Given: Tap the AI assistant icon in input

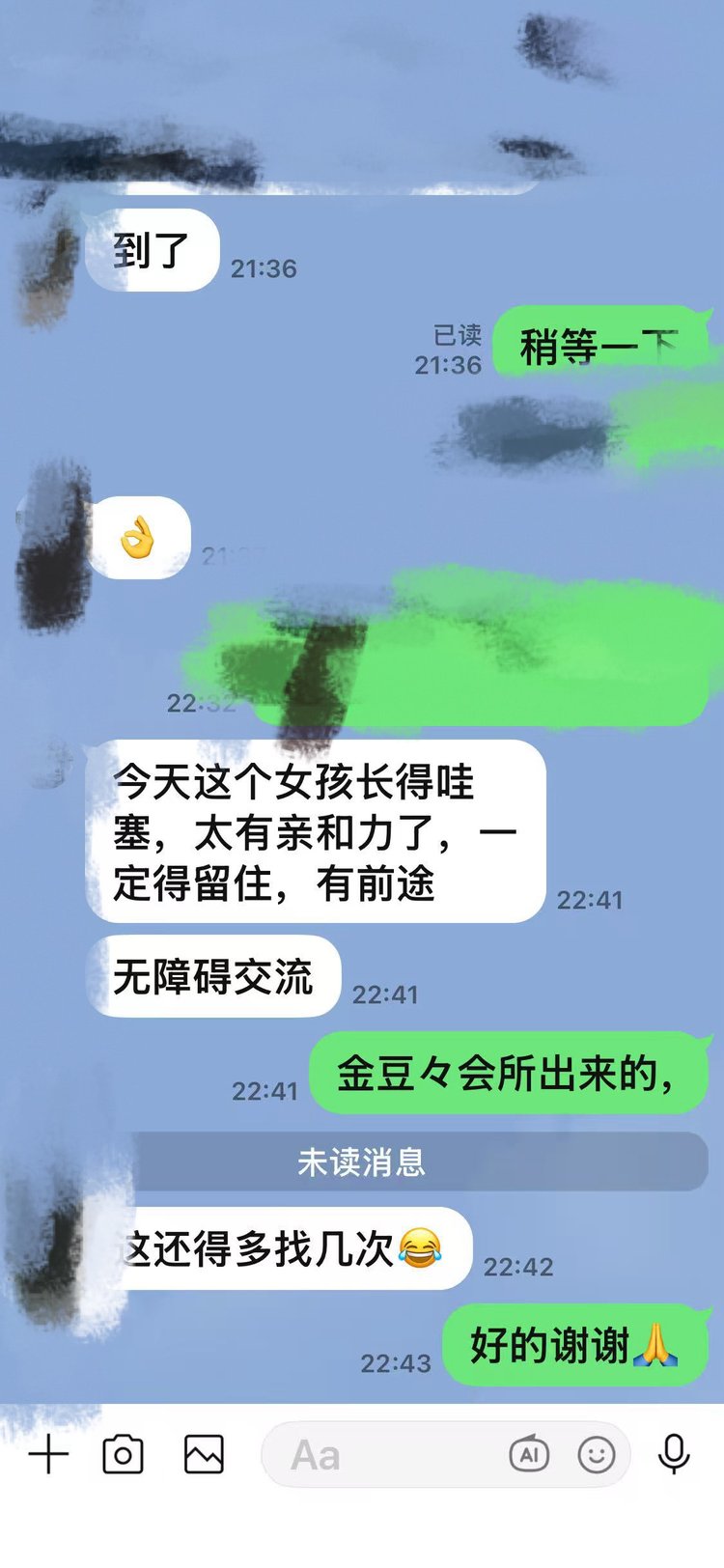Looking at the screenshot, I should click(x=529, y=1454).
